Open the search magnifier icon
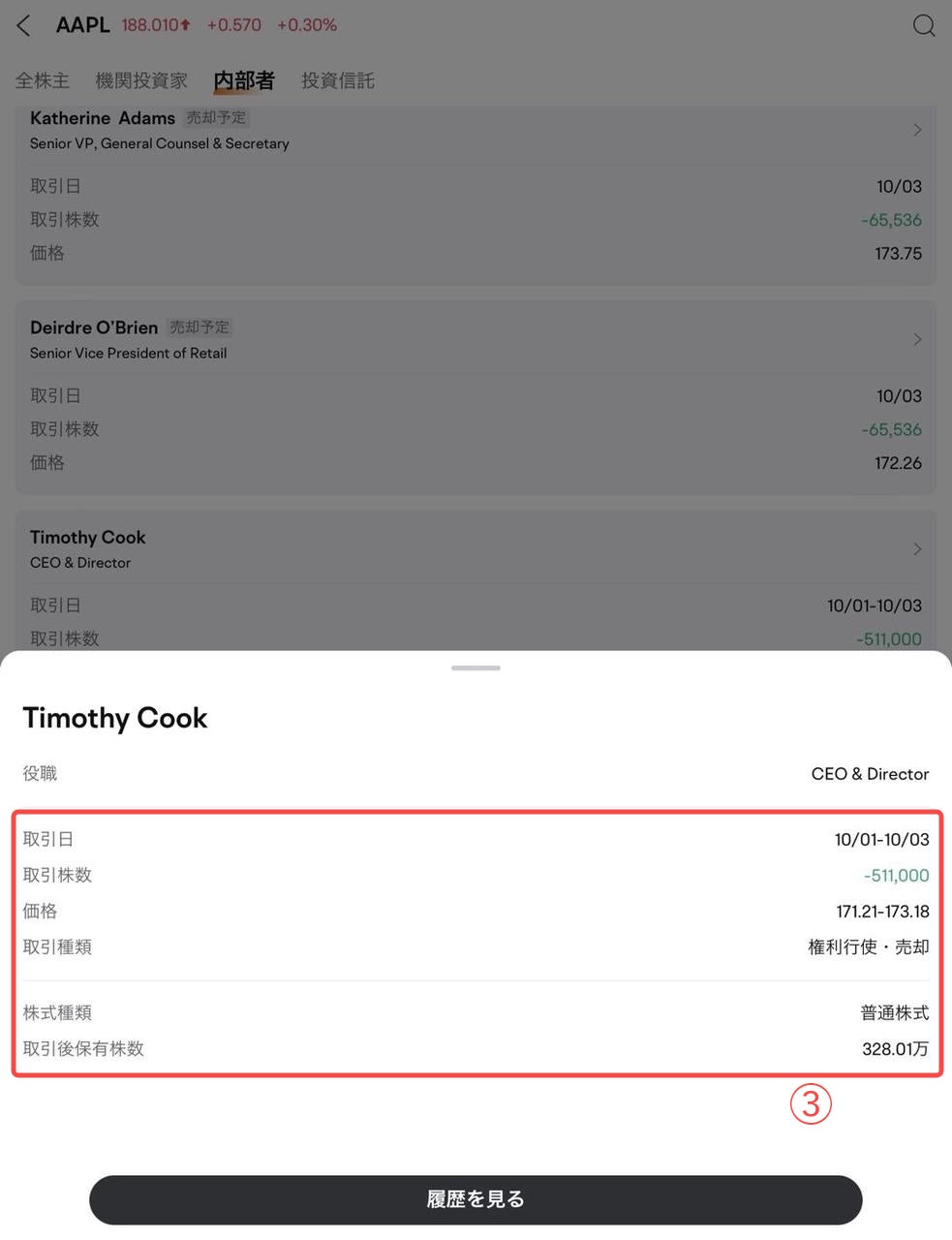Screen dimensions: 952x1240 [x=924, y=25]
